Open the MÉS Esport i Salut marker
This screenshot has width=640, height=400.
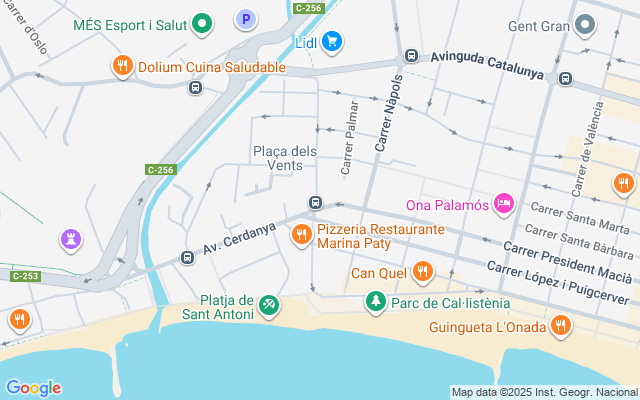pos(203,24)
